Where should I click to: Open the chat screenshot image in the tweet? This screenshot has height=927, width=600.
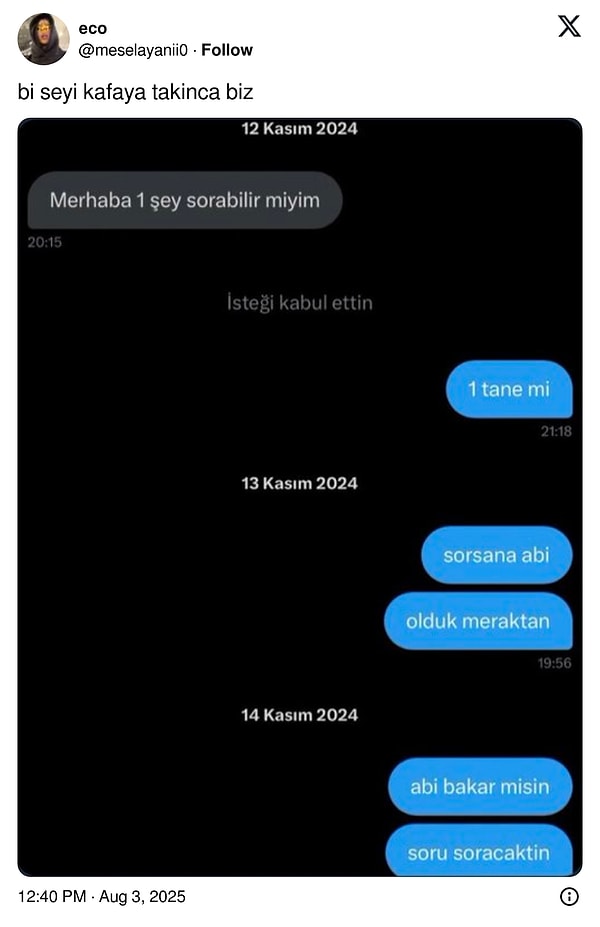pos(300,497)
